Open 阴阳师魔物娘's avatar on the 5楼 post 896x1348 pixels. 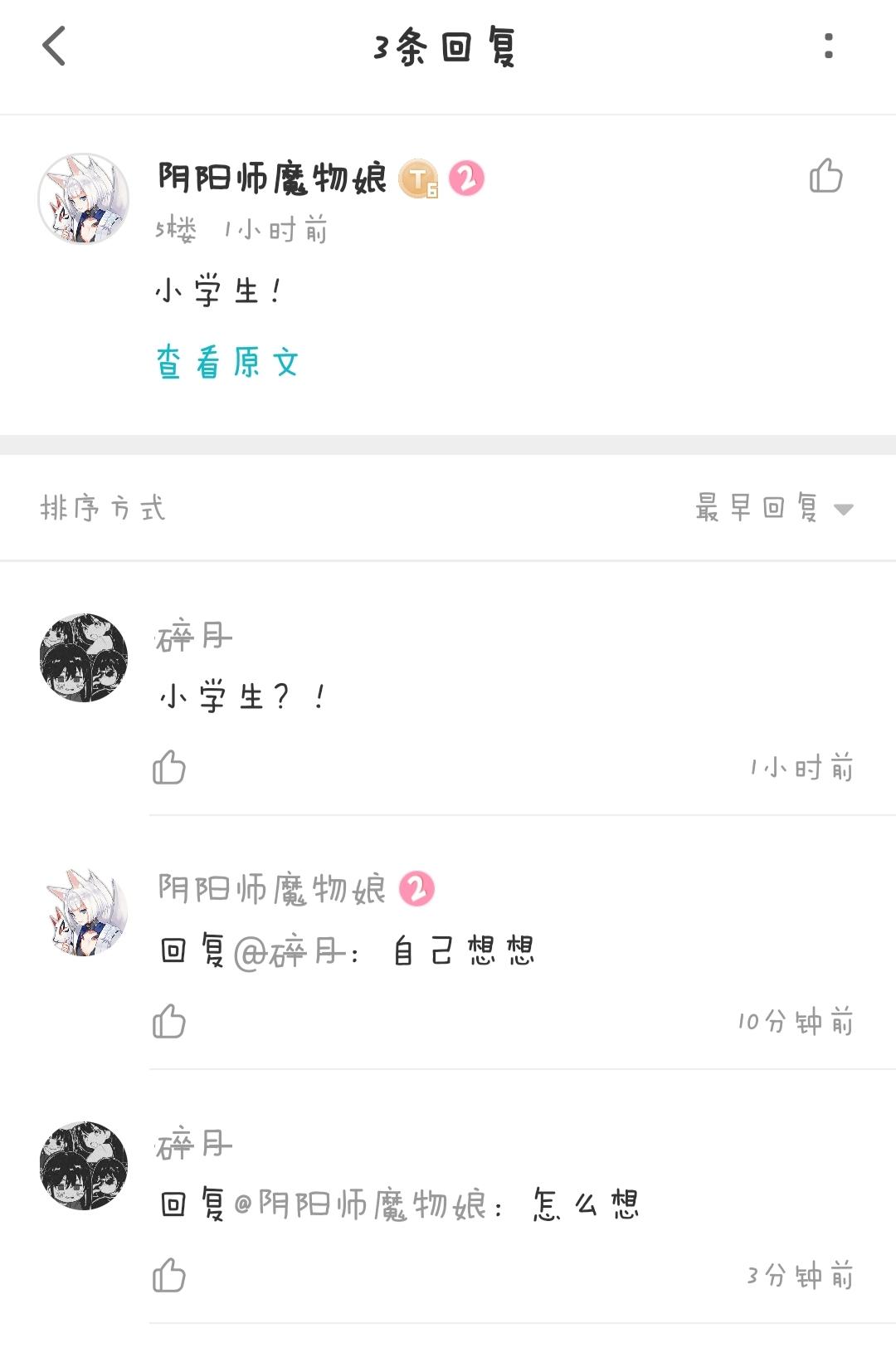point(84,199)
